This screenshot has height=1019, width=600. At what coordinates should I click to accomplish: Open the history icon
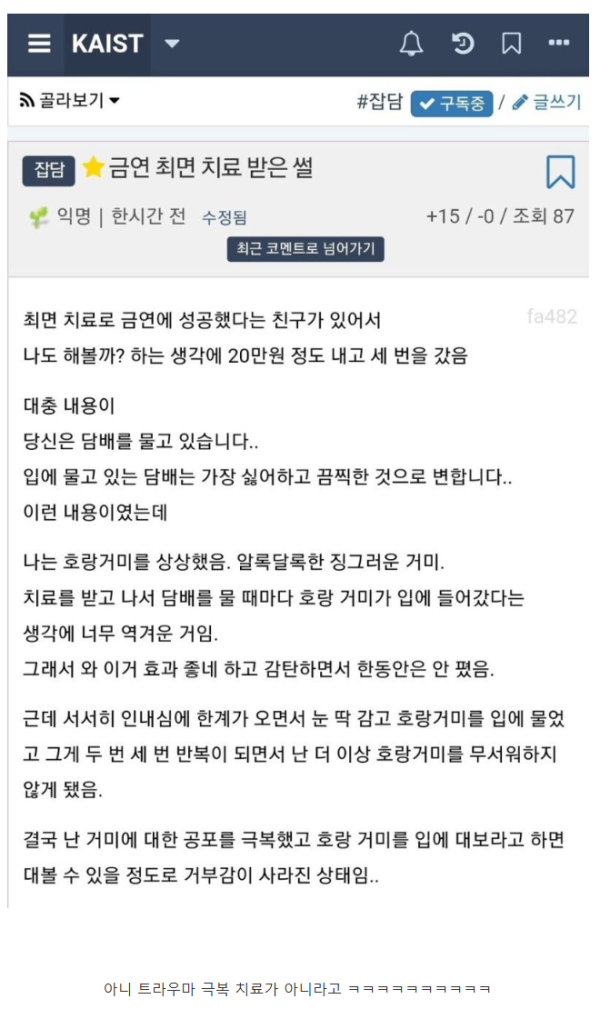point(462,44)
